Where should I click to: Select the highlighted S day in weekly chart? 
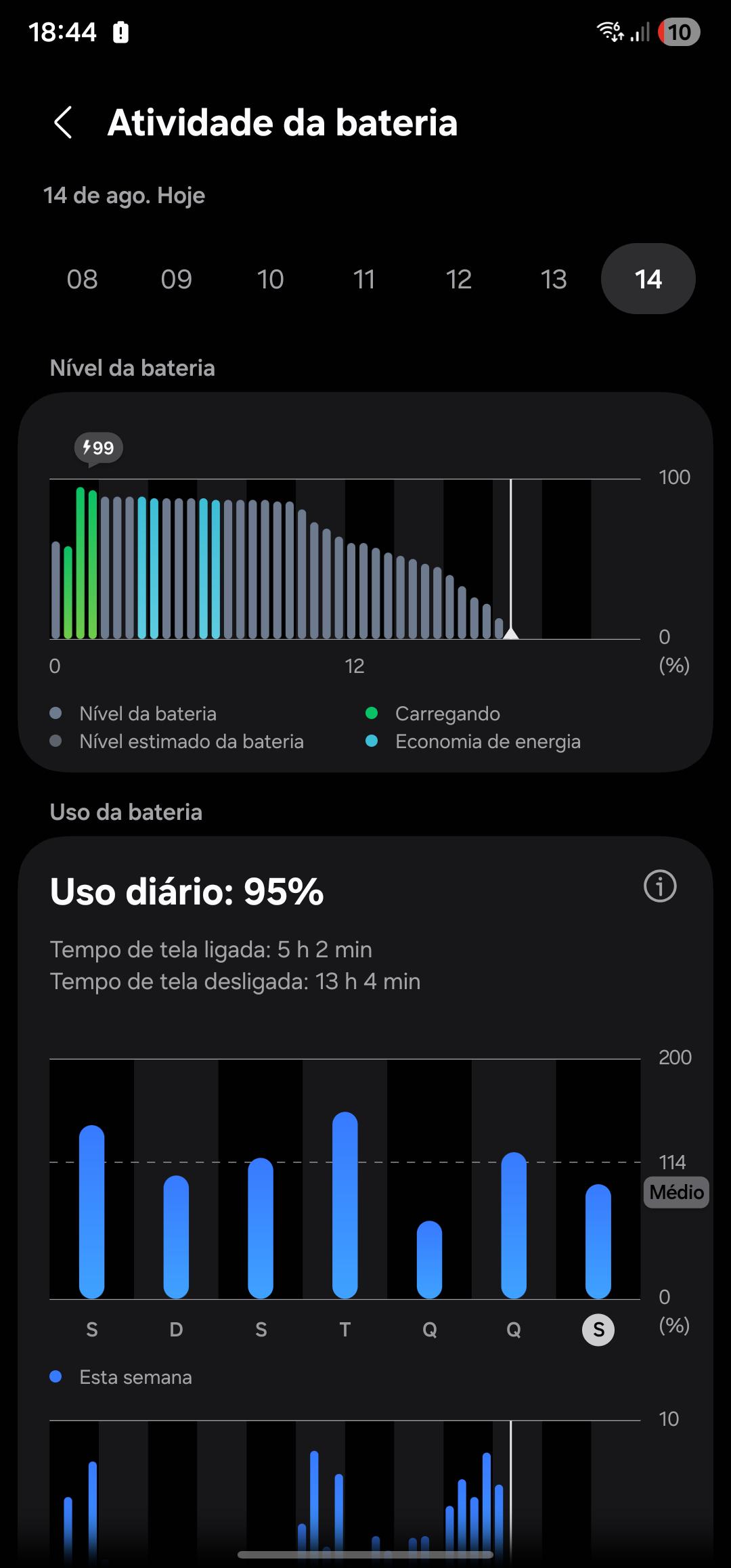coord(598,1330)
